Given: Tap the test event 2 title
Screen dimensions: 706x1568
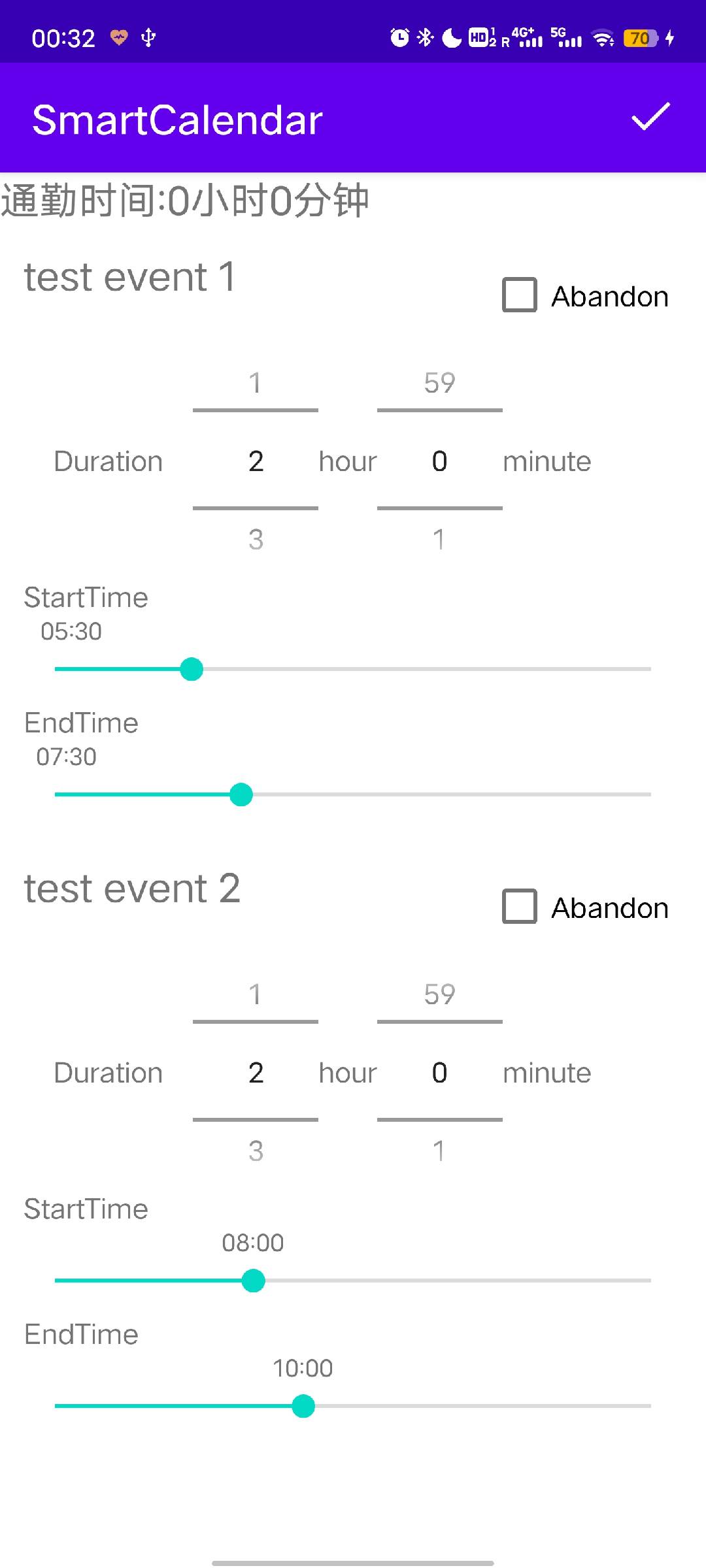Looking at the screenshot, I should pos(132,887).
